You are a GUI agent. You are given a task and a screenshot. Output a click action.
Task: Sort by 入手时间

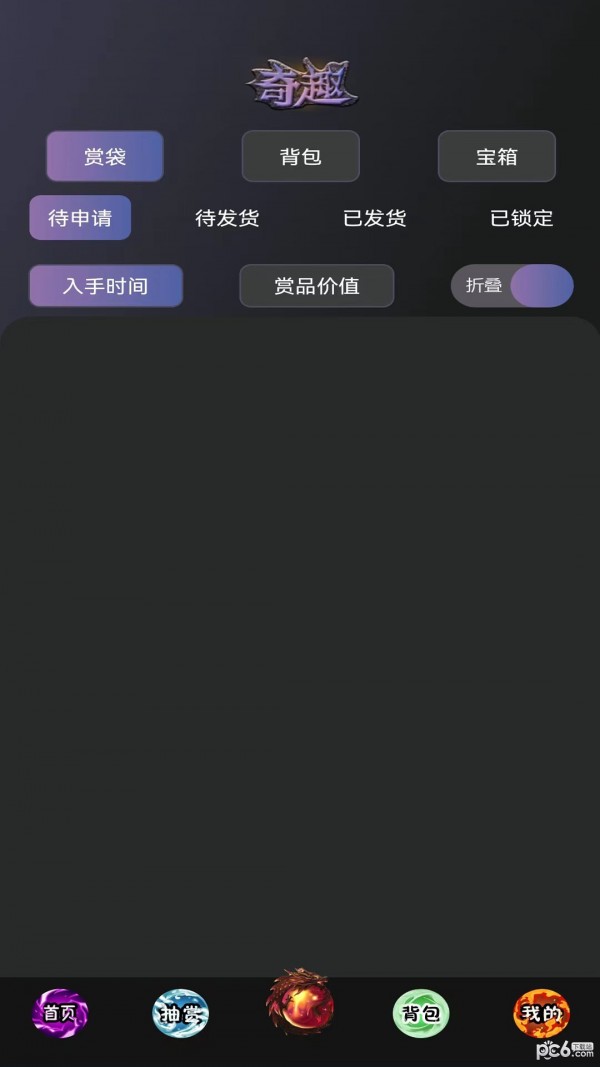(x=105, y=286)
